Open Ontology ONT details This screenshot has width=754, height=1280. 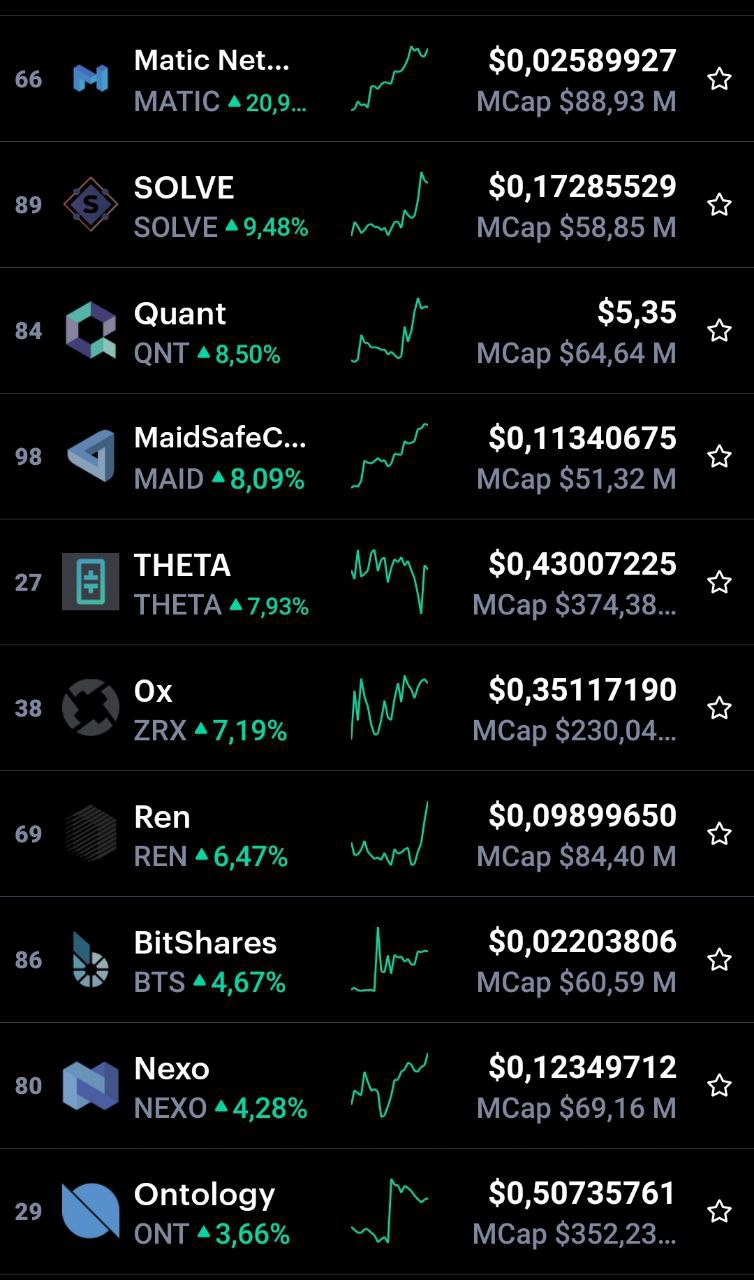(377, 1212)
